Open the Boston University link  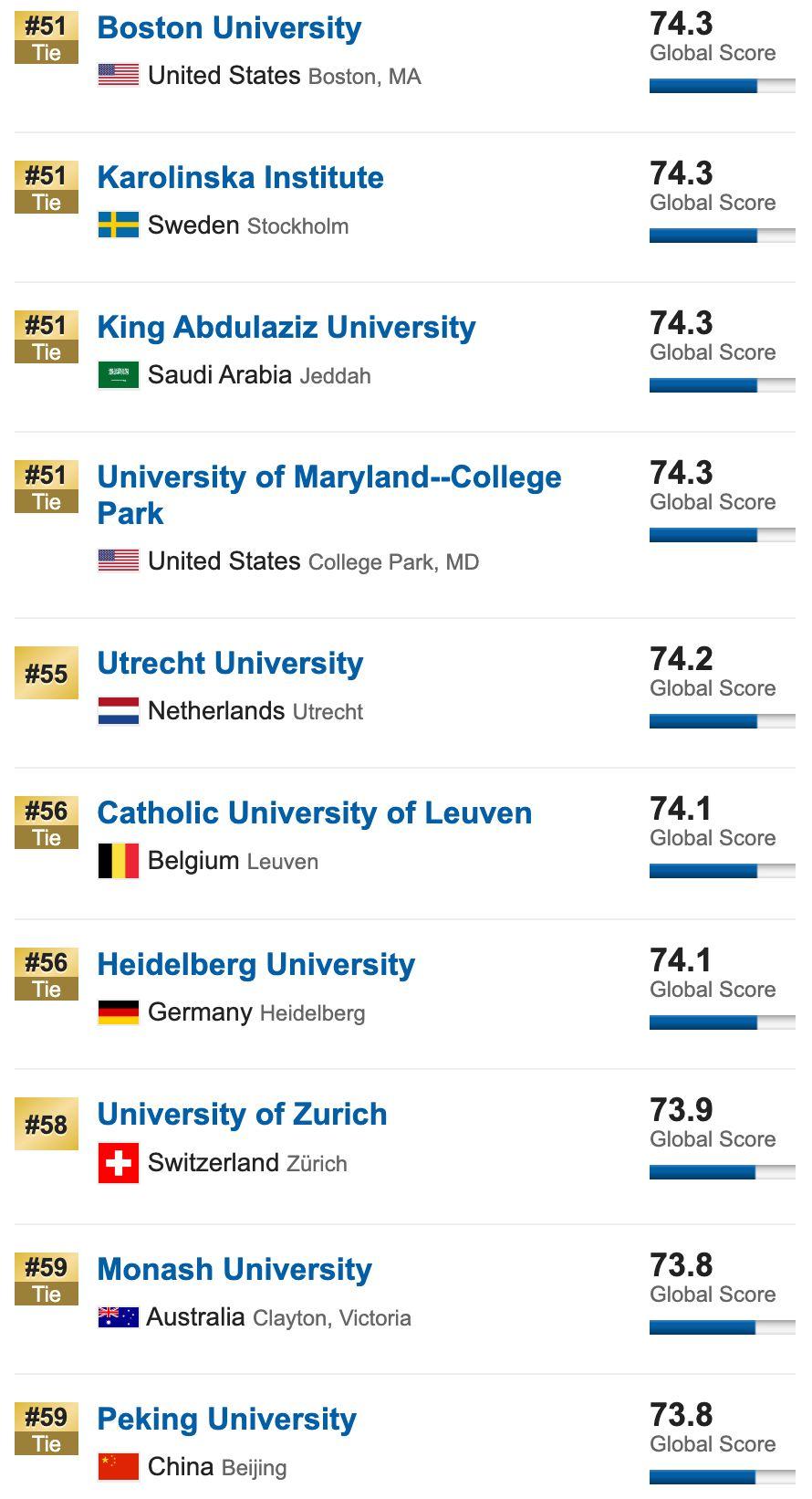point(229,27)
